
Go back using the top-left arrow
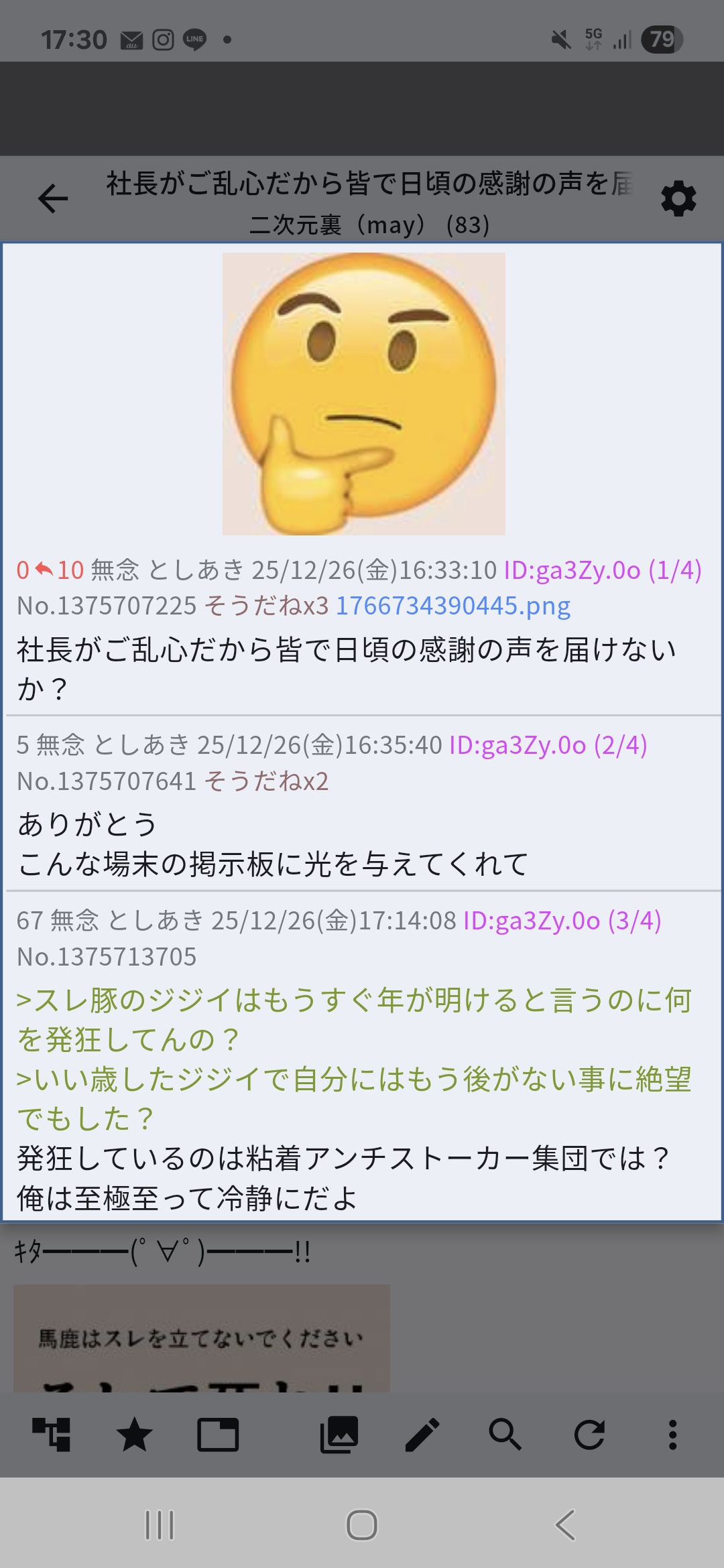(53, 198)
